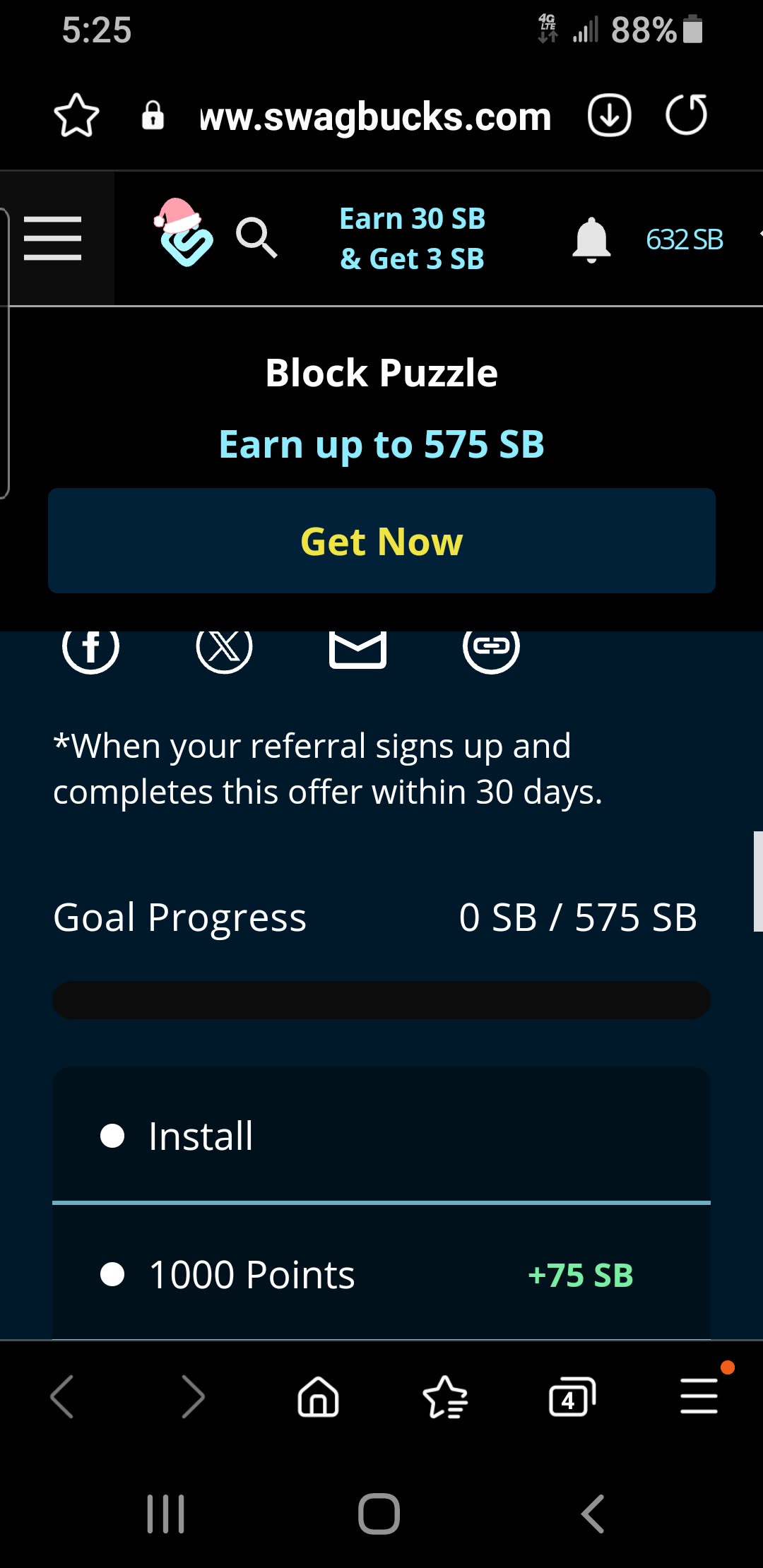Copy the referral link

tap(491, 647)
